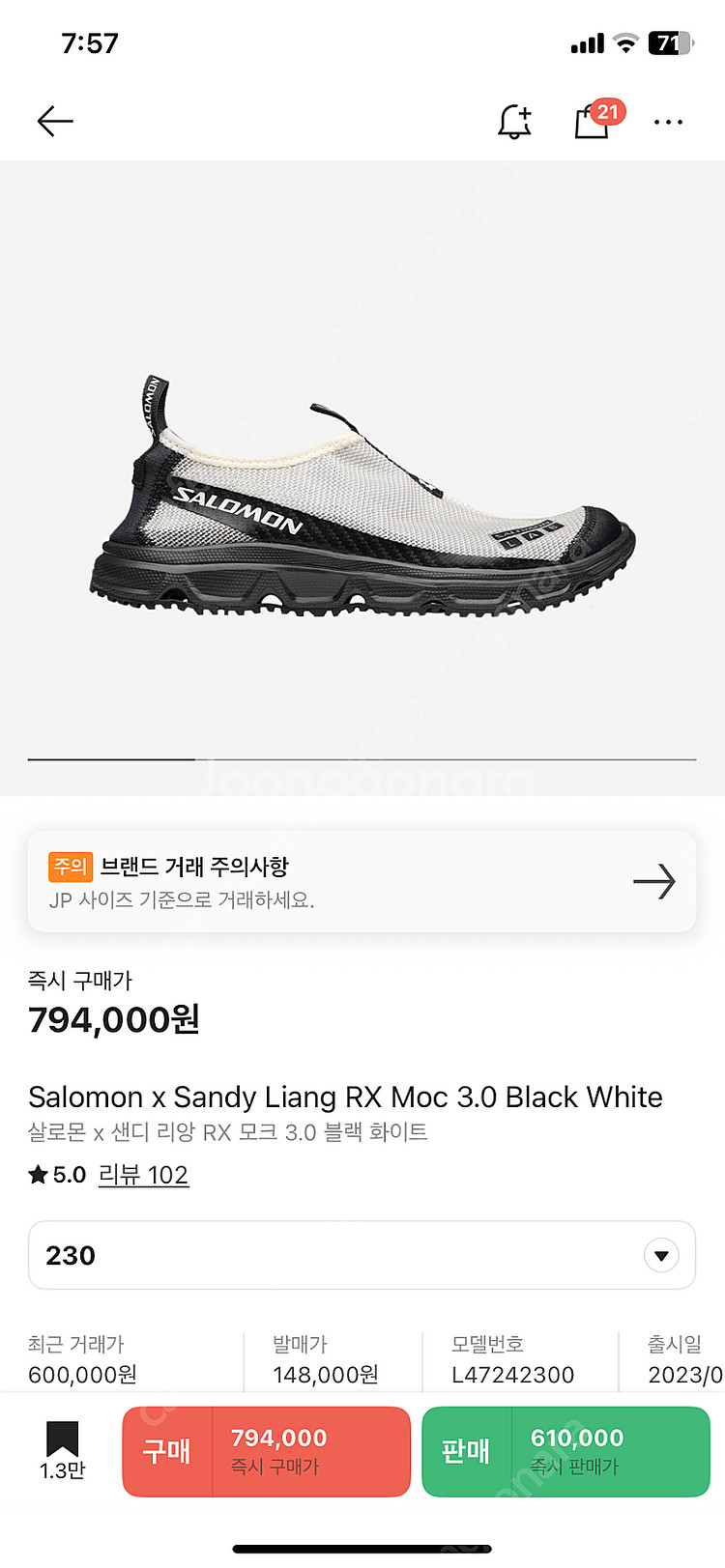Tap the price alert bell icon
Screen dimensions: 725x1568
[x=514, y=122]
